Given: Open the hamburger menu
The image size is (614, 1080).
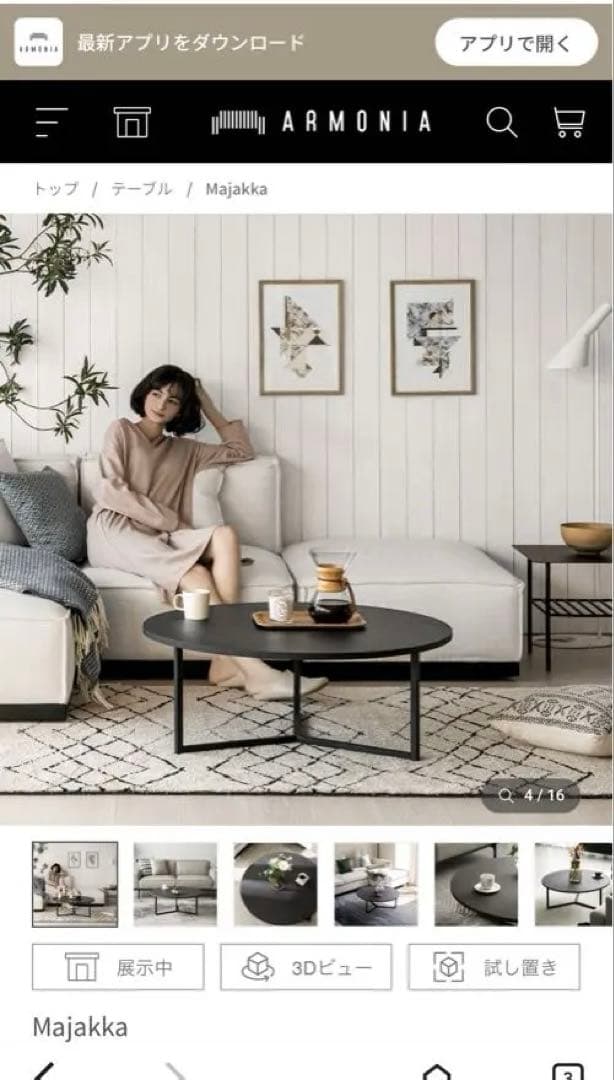Looking at the screenshot, I should (x=51, y=122).
